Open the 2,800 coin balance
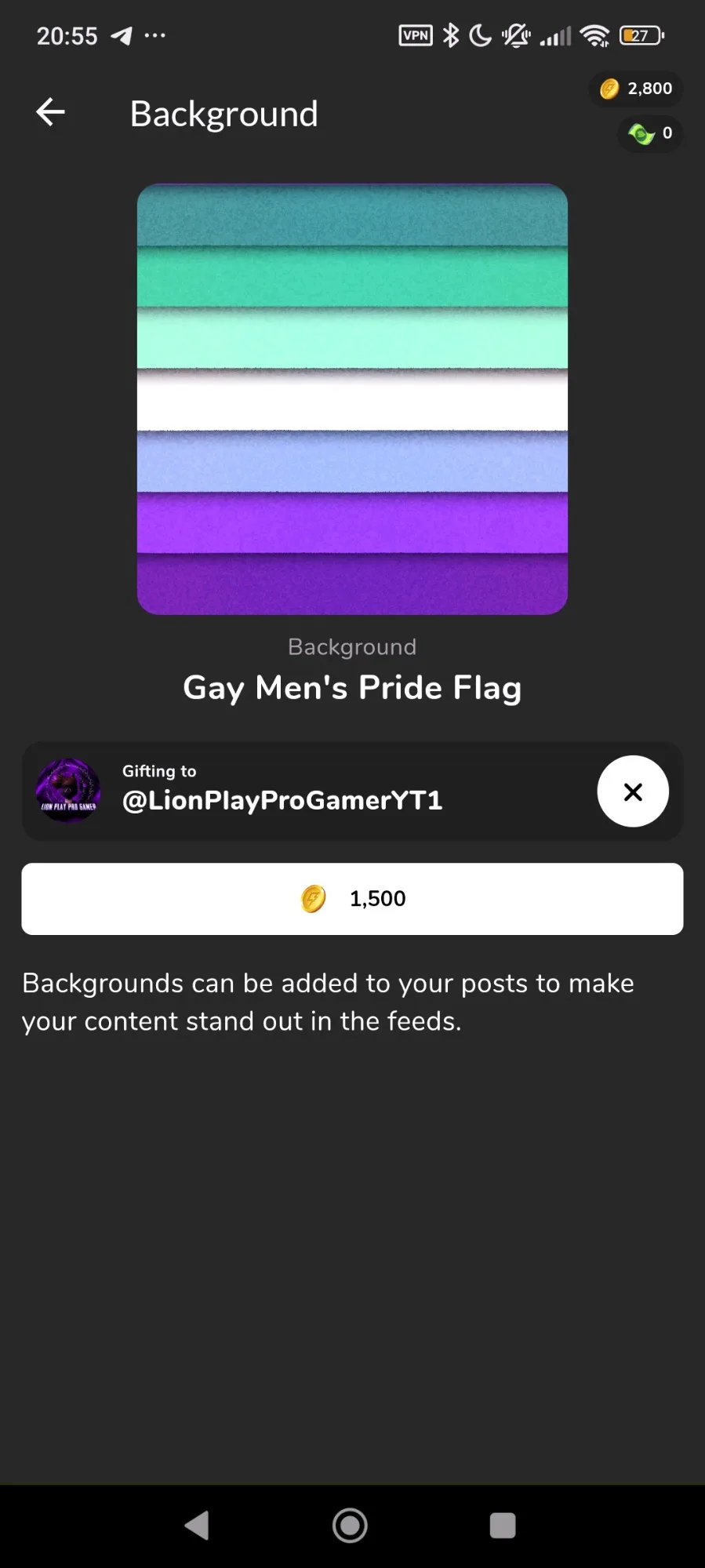This screenshot has height=1568, width=705. coord(636,89)
